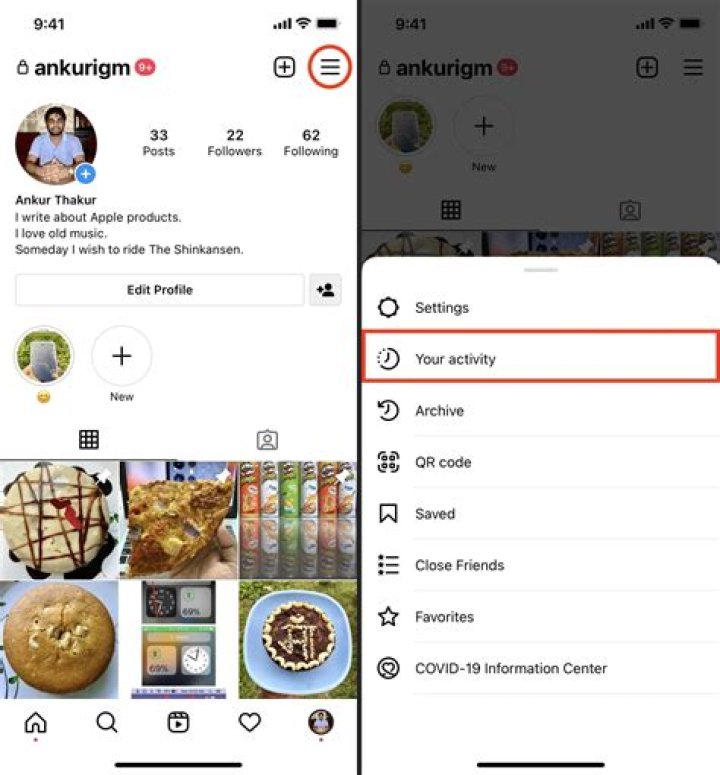Screen dimensions: 720x775
Task: Open Close Friends list
Action: [459, 565]
